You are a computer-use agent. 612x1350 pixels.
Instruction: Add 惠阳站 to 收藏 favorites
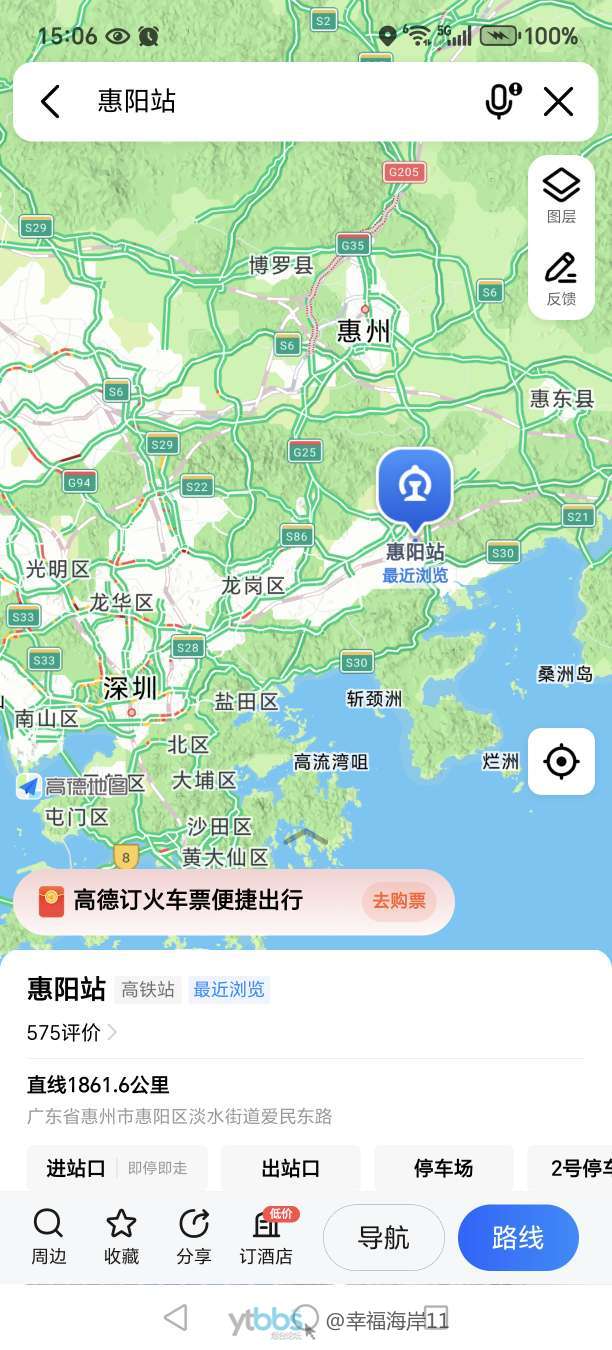pos(121,1237)
